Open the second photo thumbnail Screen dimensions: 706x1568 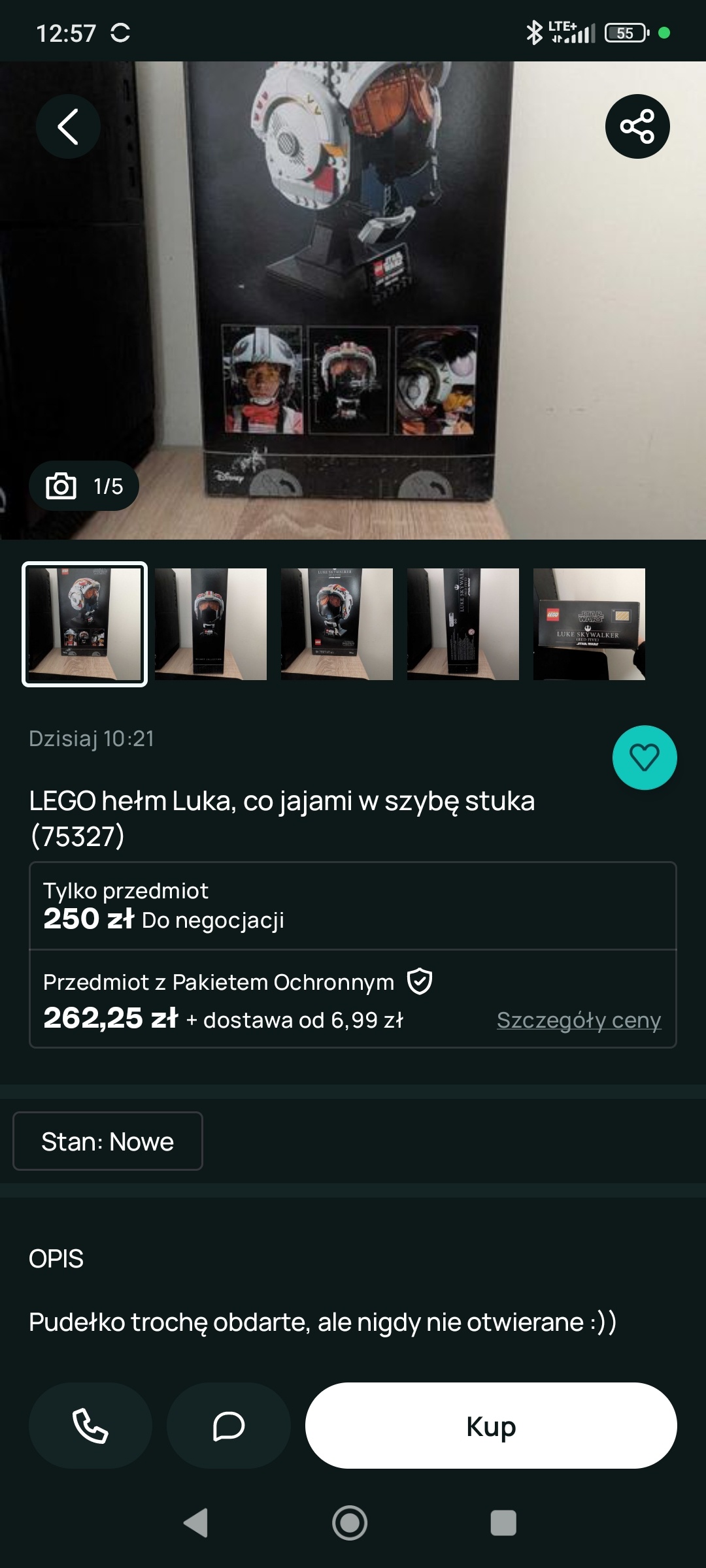[210, 624]
